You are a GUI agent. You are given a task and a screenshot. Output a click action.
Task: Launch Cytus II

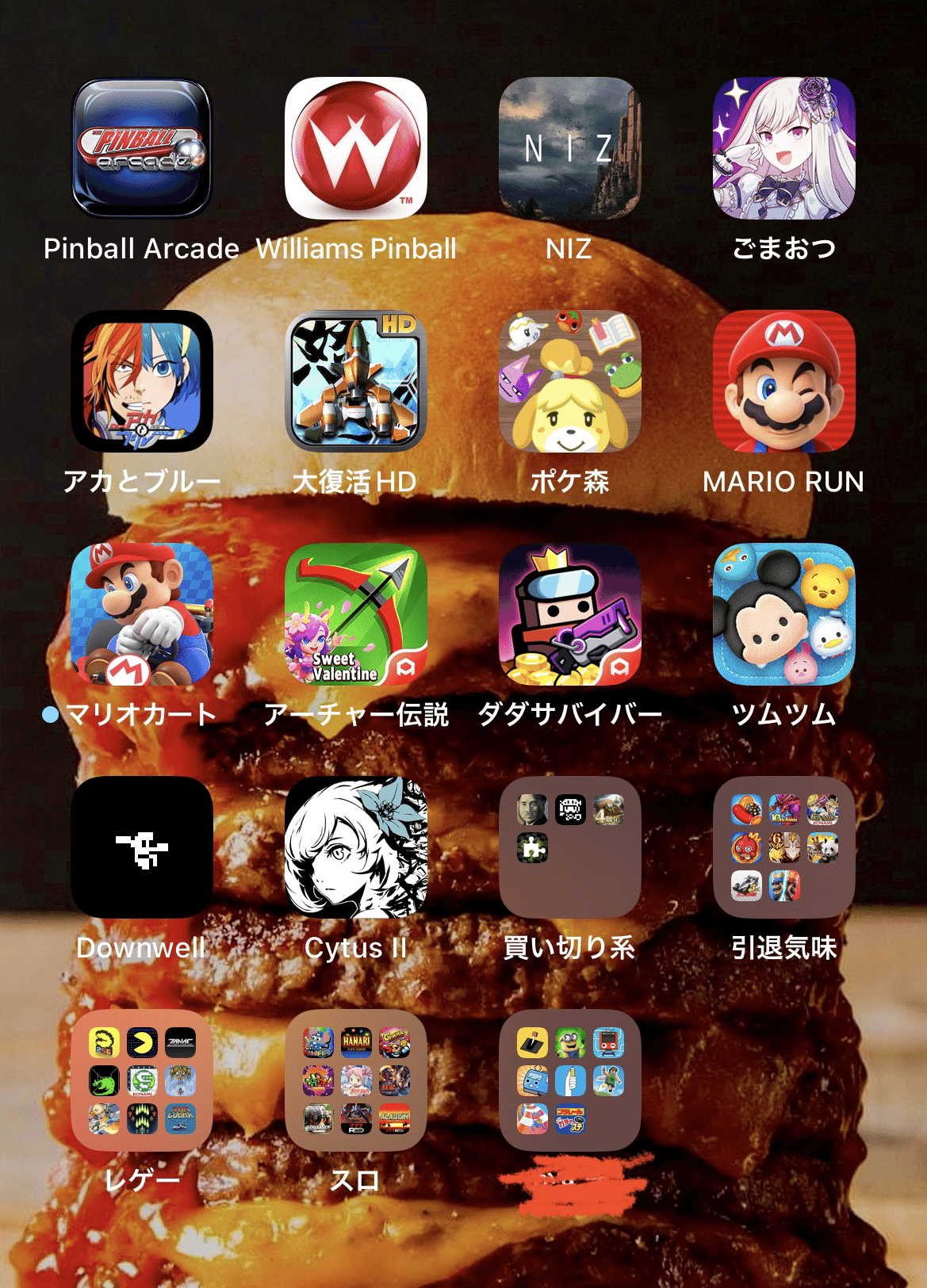coord(355,847)
